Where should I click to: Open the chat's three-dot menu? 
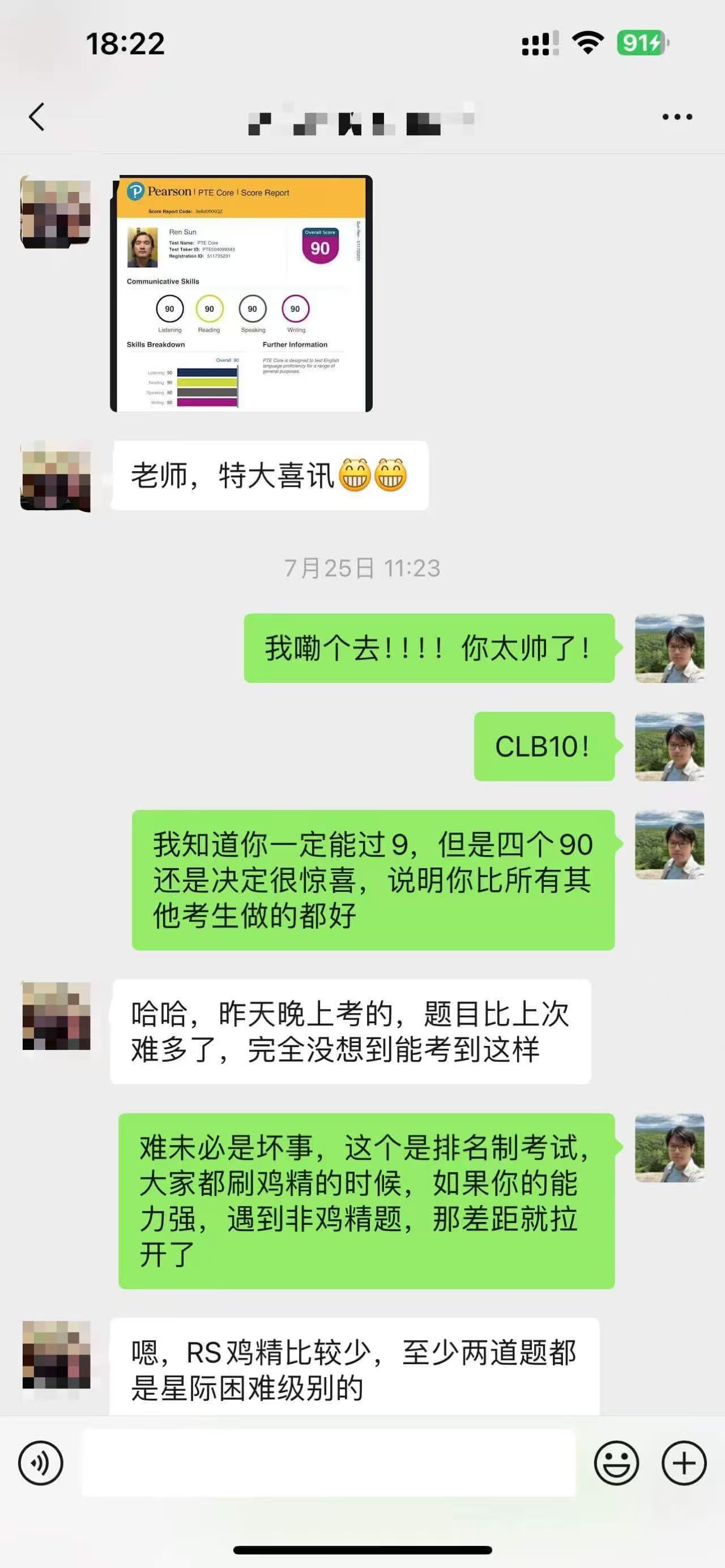tap(677, 116)
